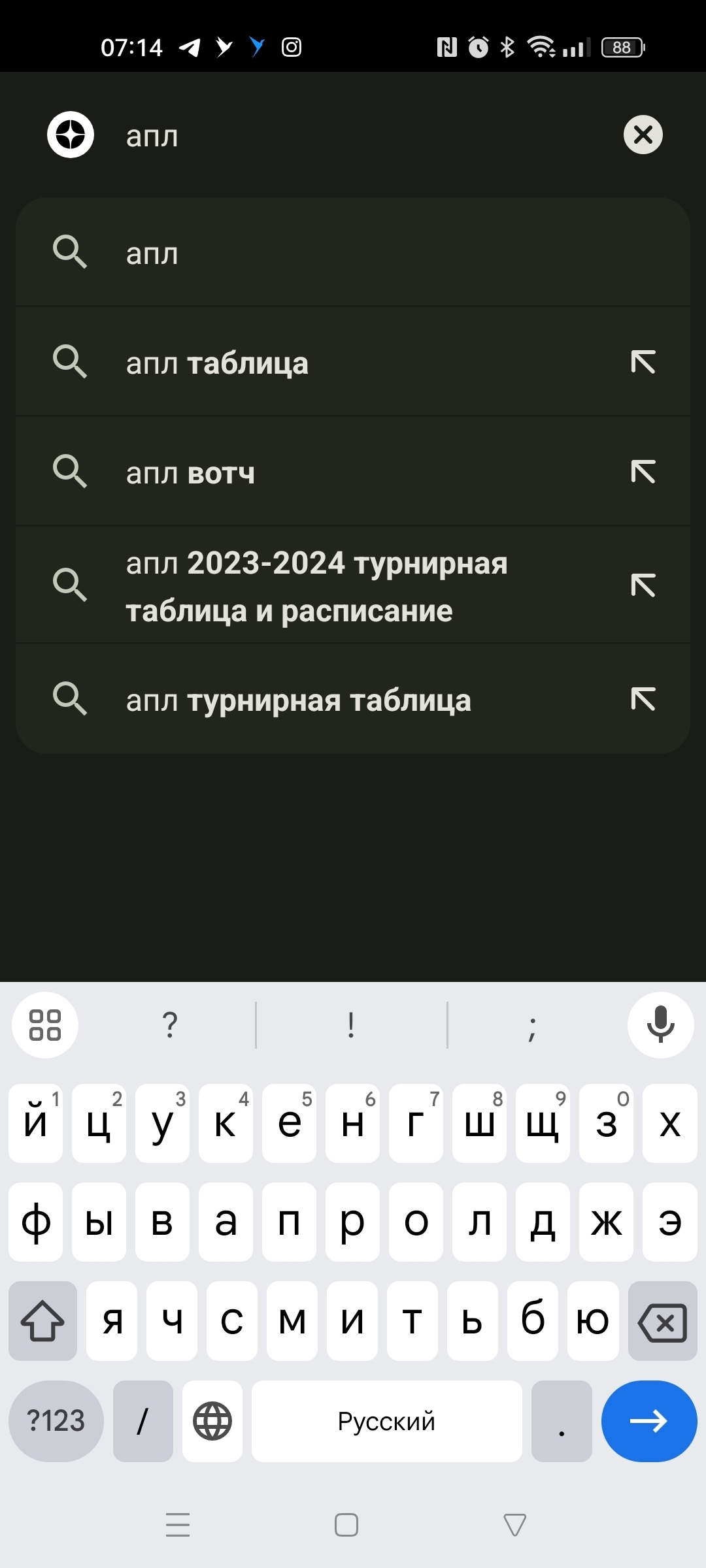Start voice input with the microphone
Viewport: 706px width, 1568px height.
click(660, 1024)
